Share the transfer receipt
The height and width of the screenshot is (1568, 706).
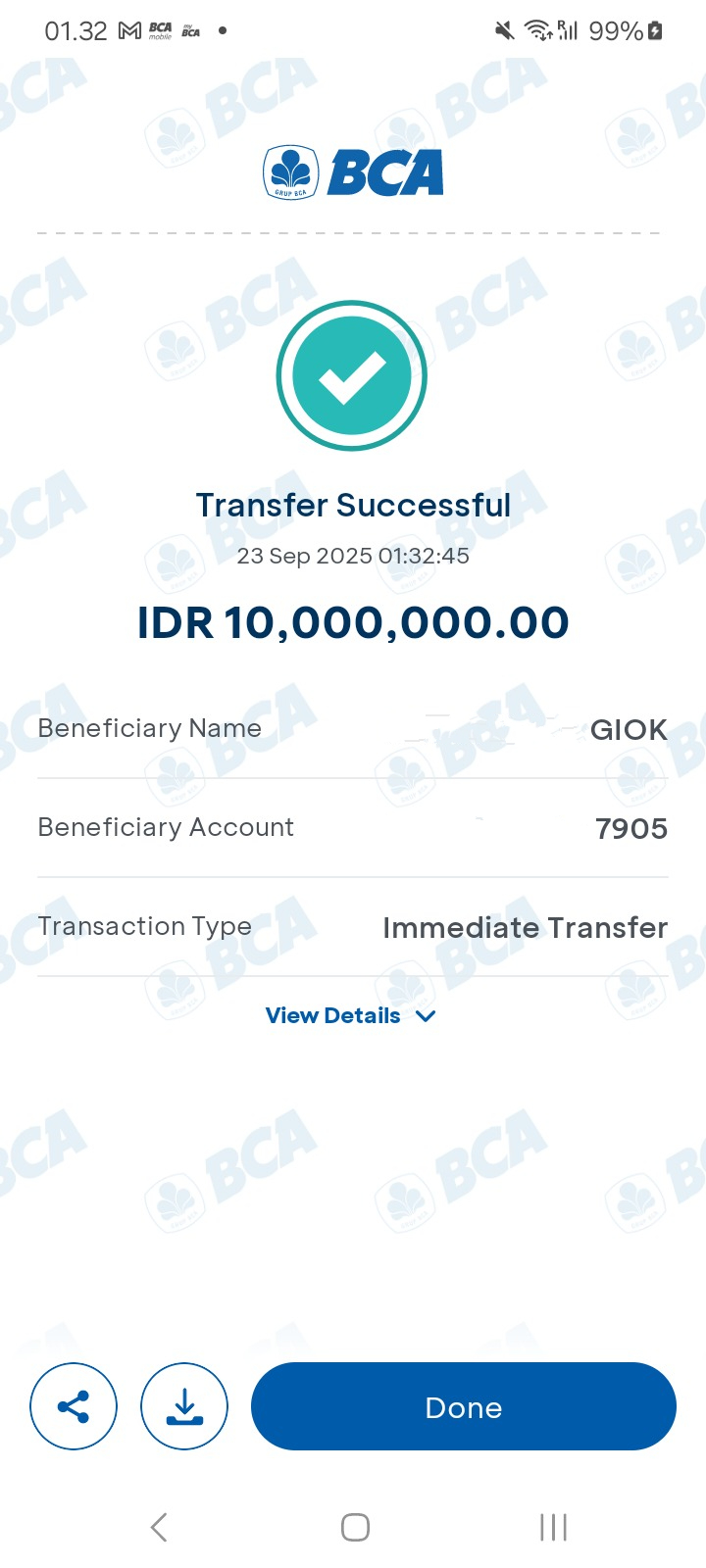[x=74, y=1406]
